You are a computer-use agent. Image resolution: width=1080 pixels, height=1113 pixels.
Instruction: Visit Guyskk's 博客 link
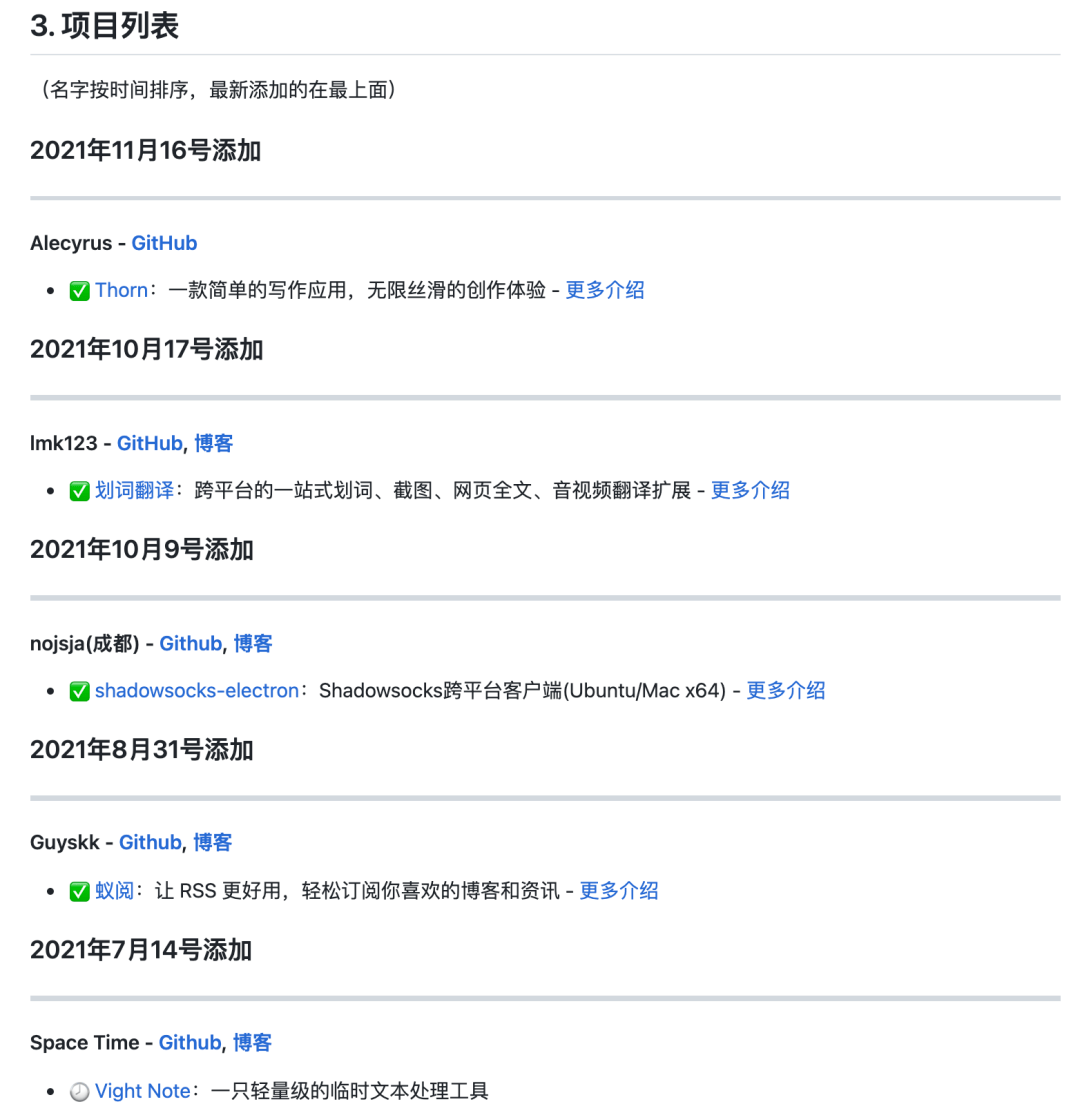point(213,843)
